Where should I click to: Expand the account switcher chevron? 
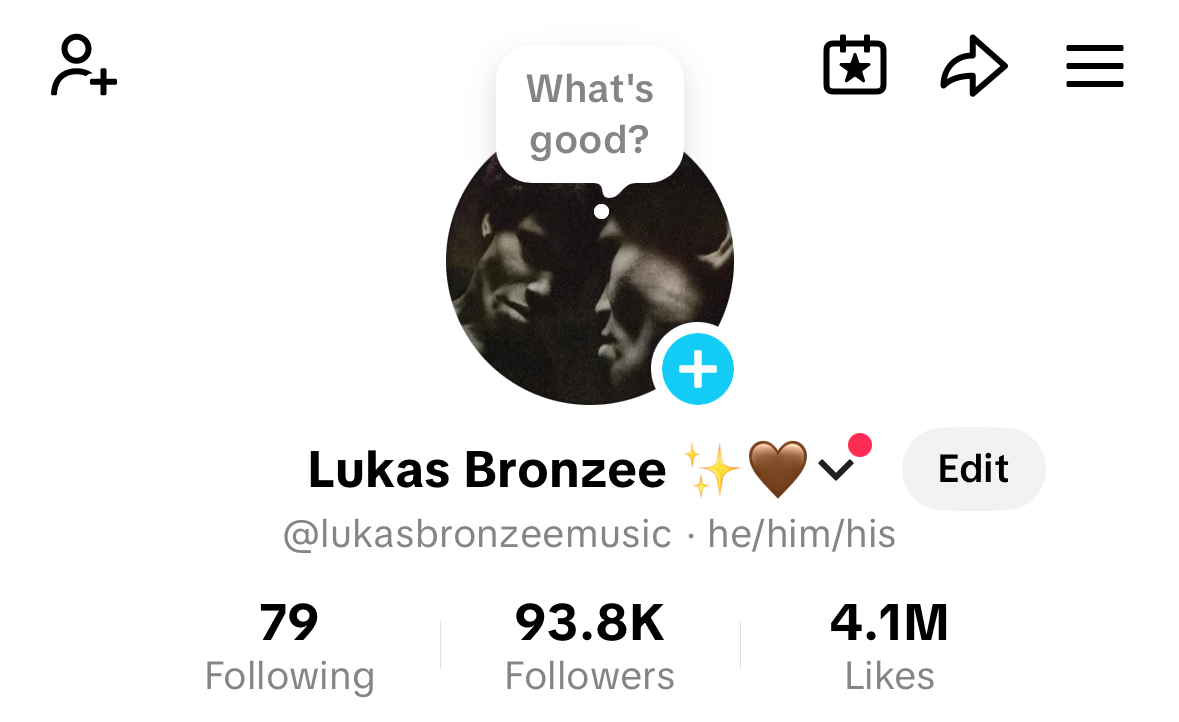click(836, 468)
